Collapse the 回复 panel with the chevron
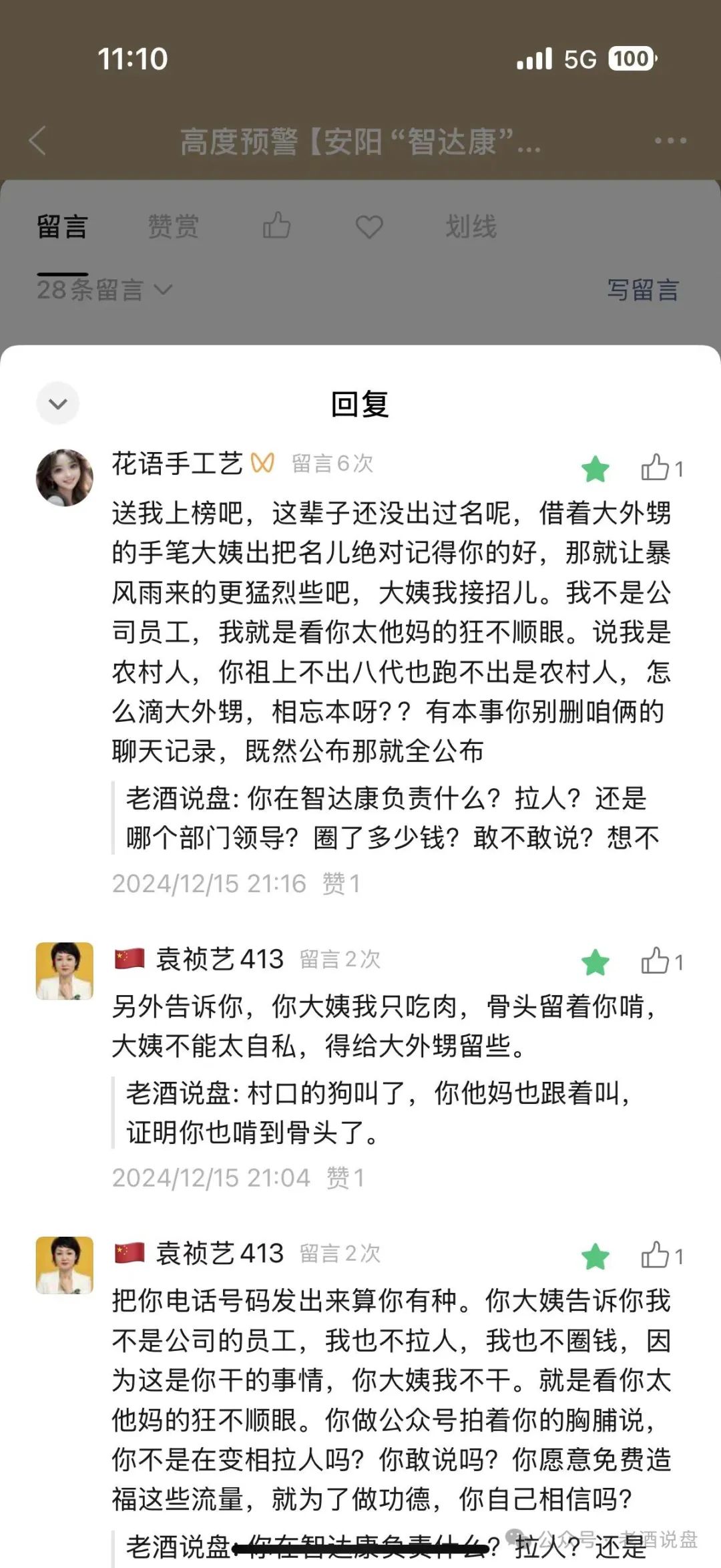721x1568 pixels. pos(59,403)
